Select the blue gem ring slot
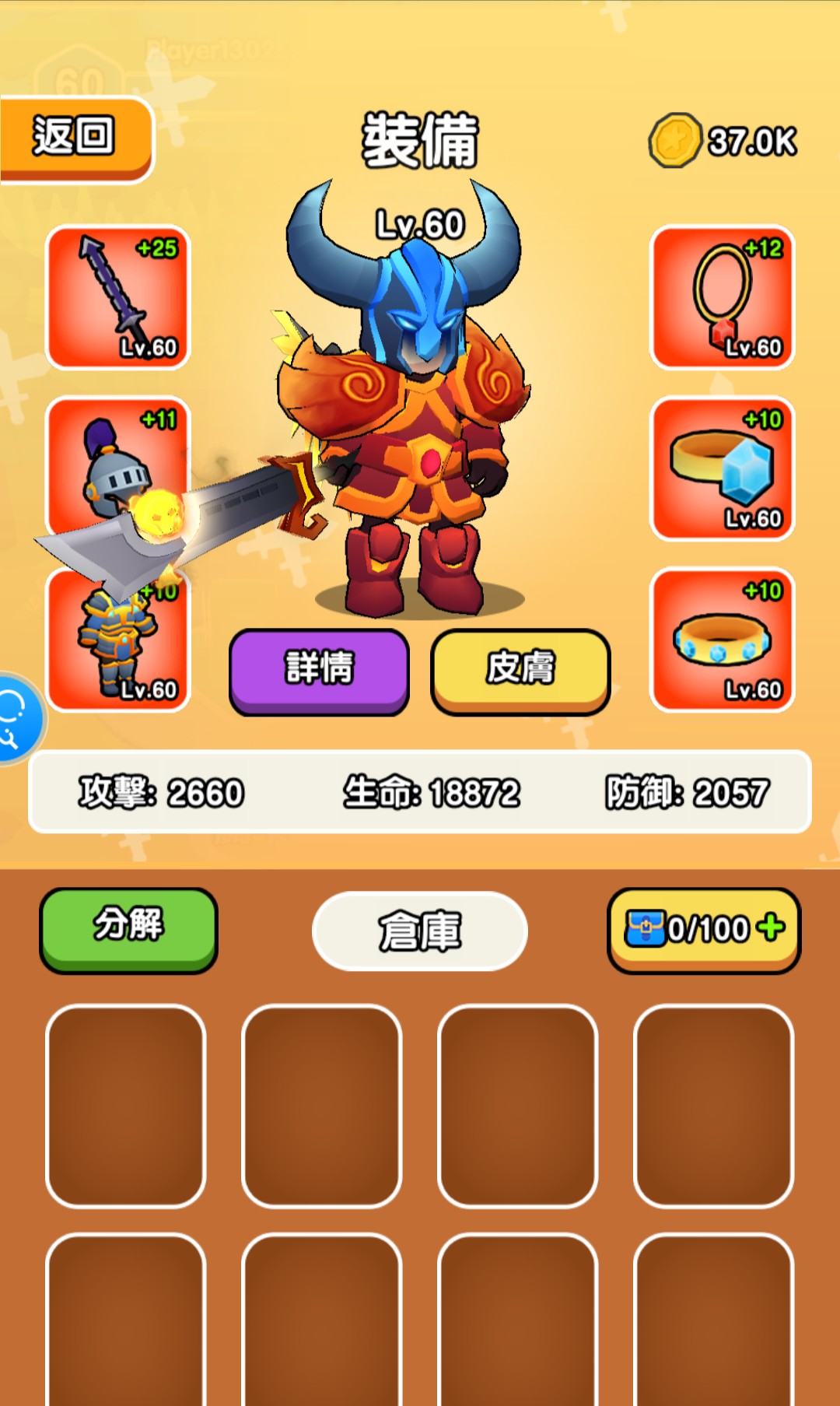The width and height of the screenshot is (840, 1406). tap(722, 468)
